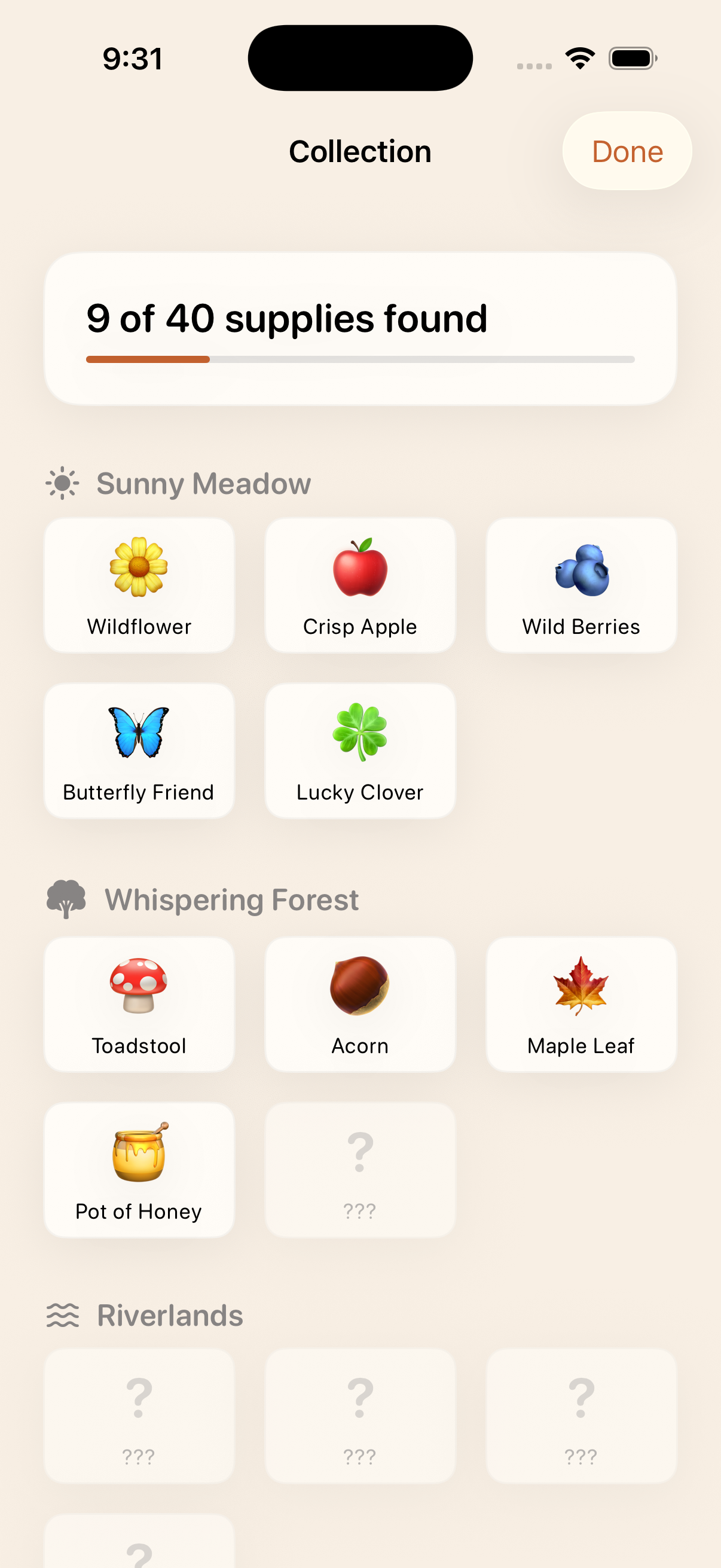
Task: Select the Lucky Clover item
Action: 360,751
